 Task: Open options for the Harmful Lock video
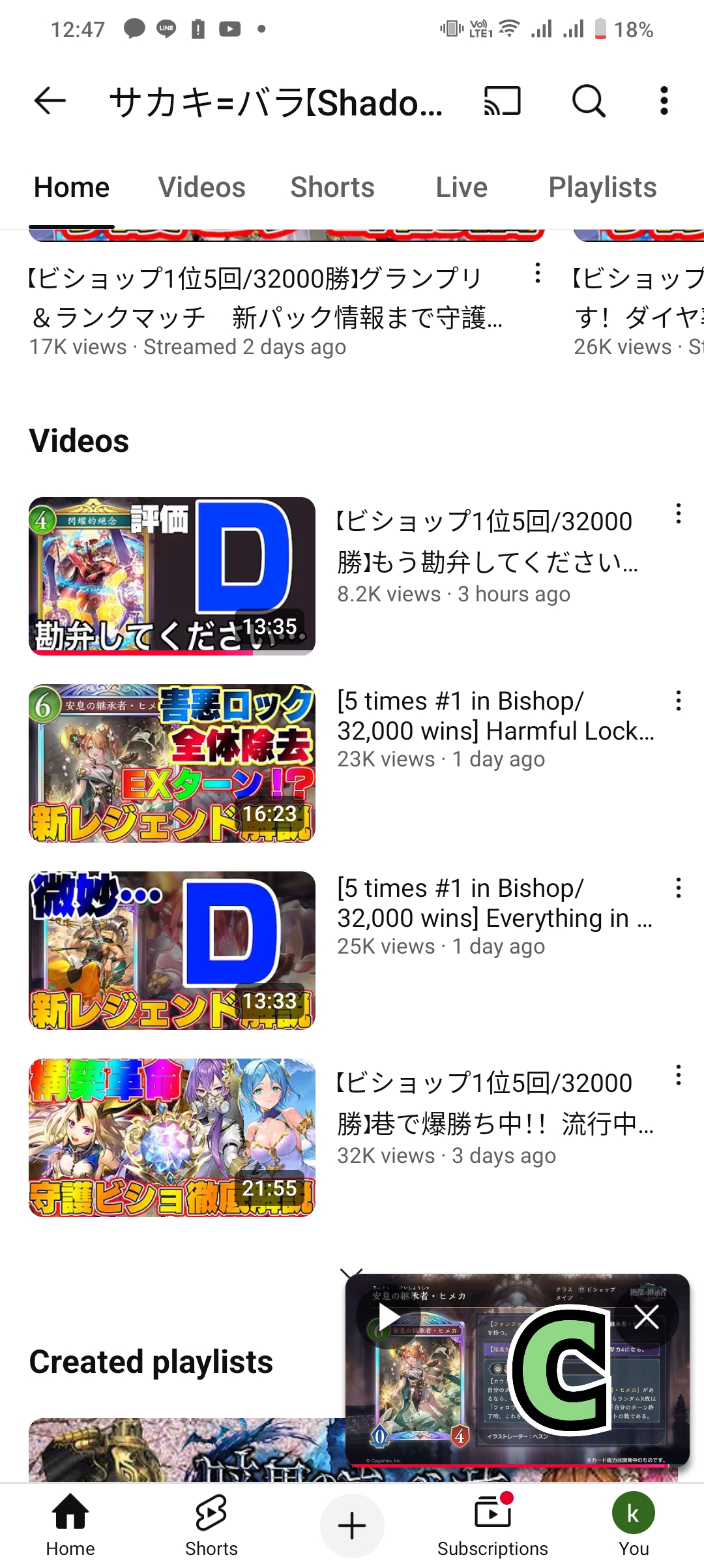click(x=679, y=701)
